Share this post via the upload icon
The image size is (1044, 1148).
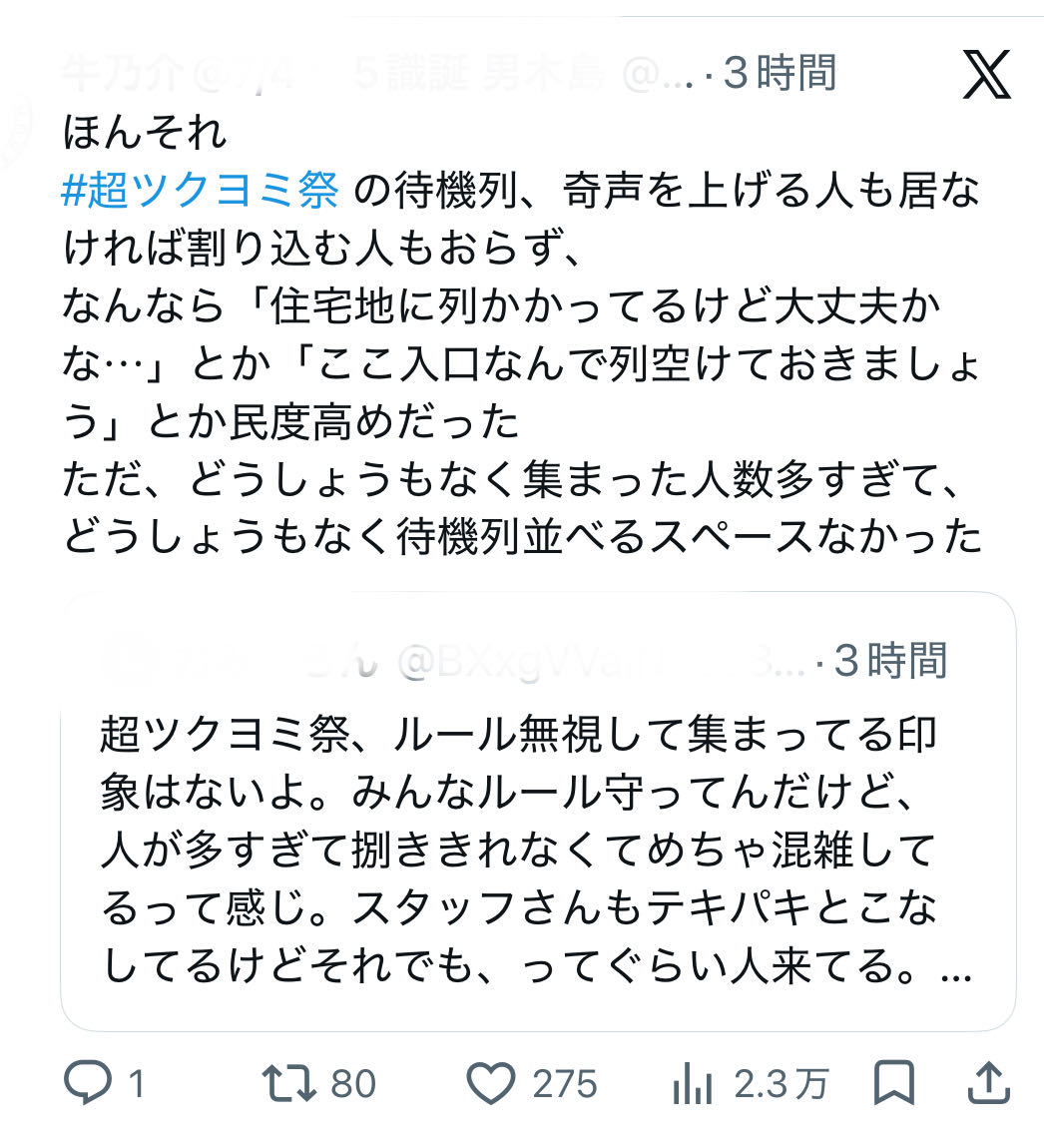pos(989,1082)
